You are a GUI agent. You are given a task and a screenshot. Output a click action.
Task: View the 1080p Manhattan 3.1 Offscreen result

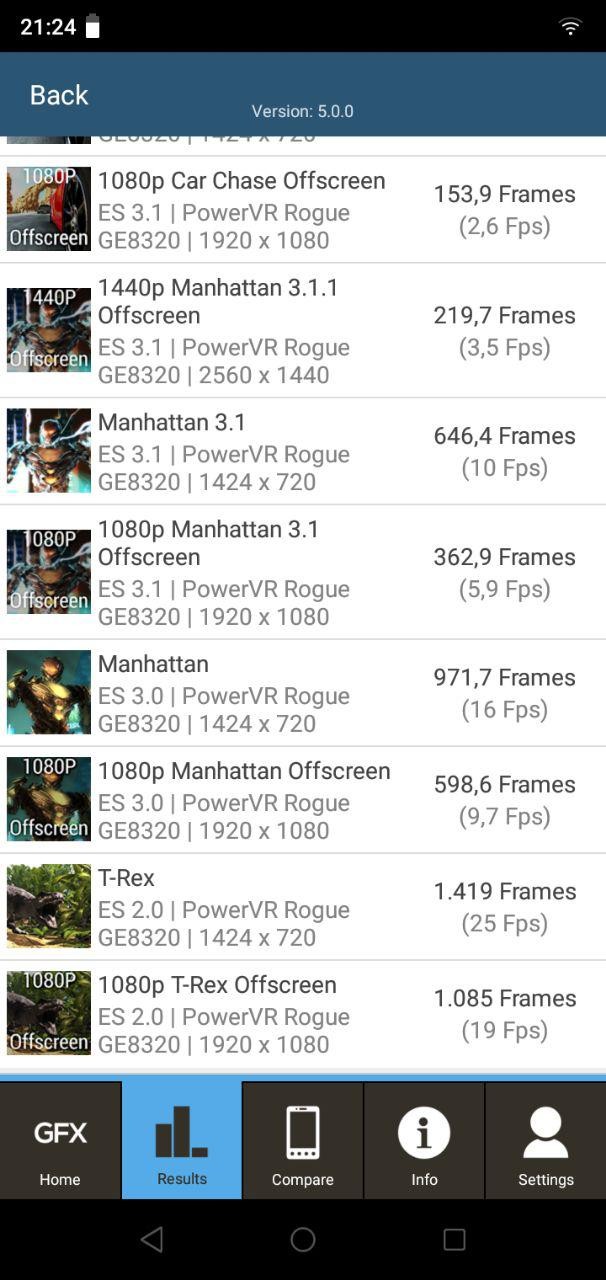[x=303, y=573]
